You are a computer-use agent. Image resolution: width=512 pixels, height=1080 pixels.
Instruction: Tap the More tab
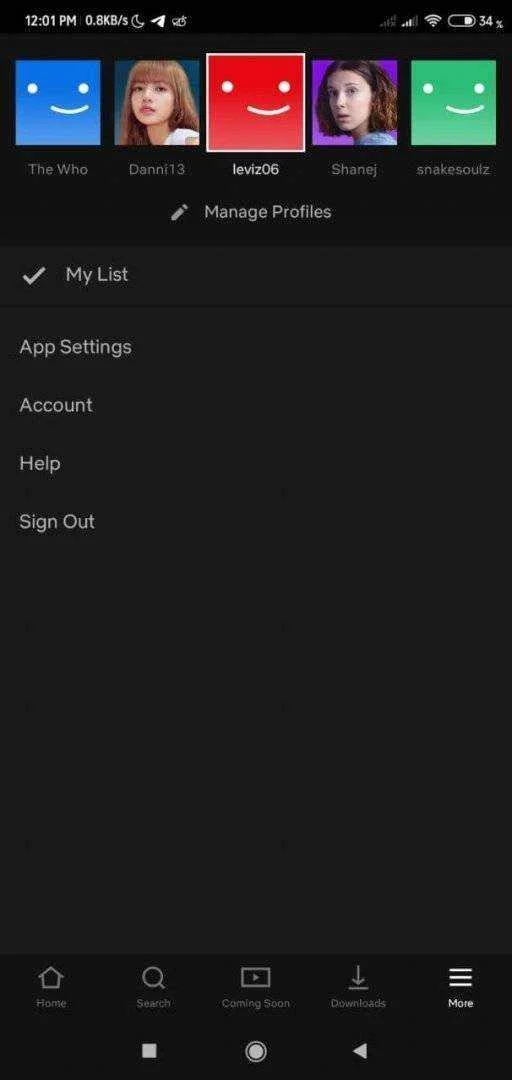[460, 986]
